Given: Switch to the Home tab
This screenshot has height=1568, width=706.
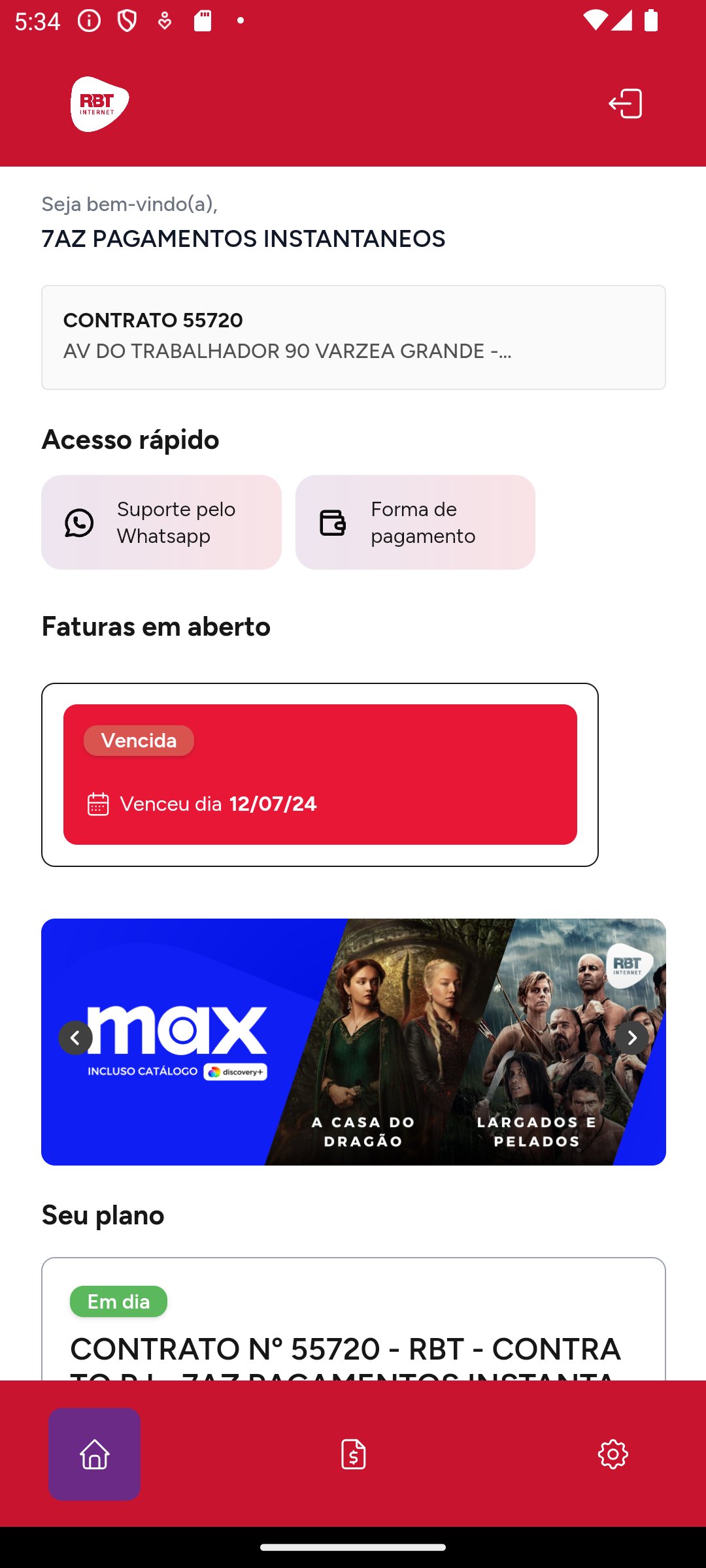Looking at the screenshot, I should point(95,1454).
